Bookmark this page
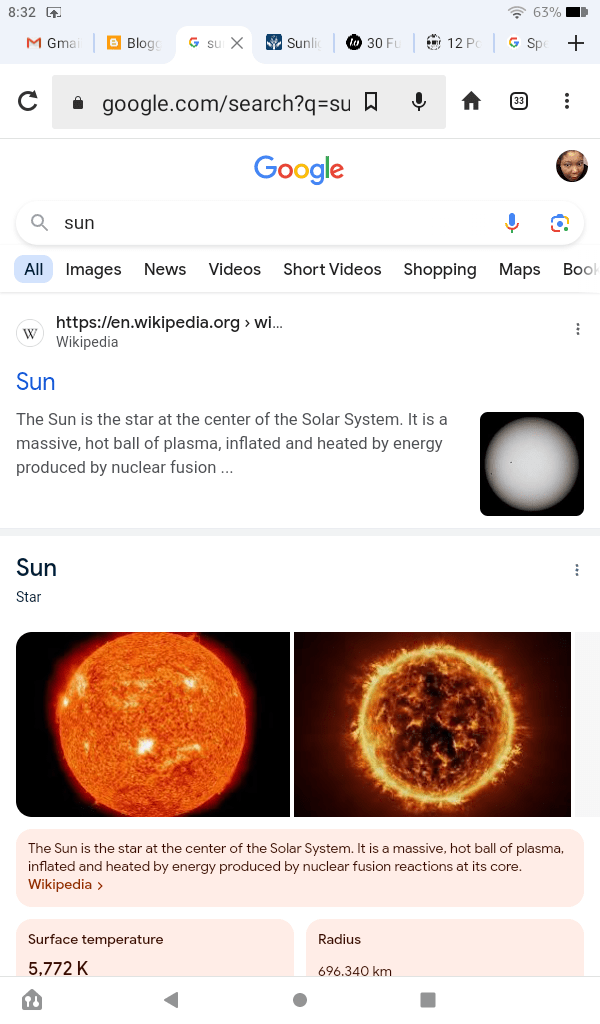 370,102
